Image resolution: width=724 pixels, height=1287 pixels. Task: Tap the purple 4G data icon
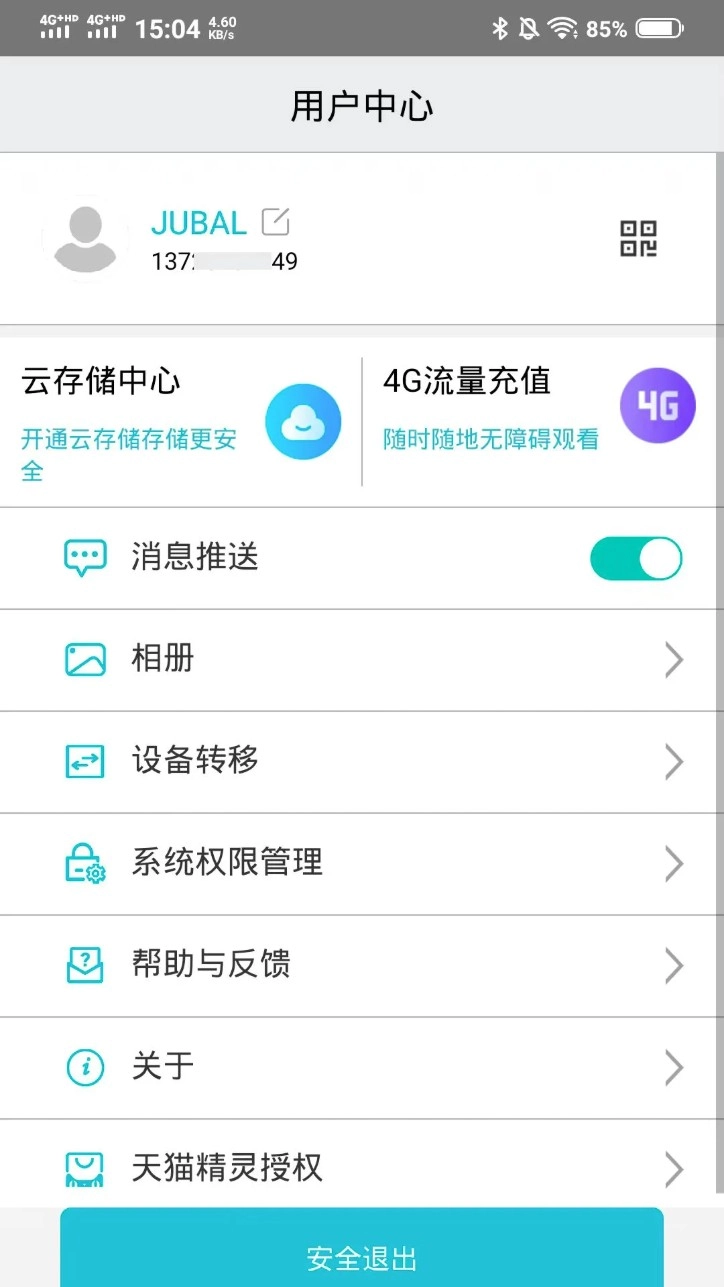pyautogui.click(x=657, y=403)
